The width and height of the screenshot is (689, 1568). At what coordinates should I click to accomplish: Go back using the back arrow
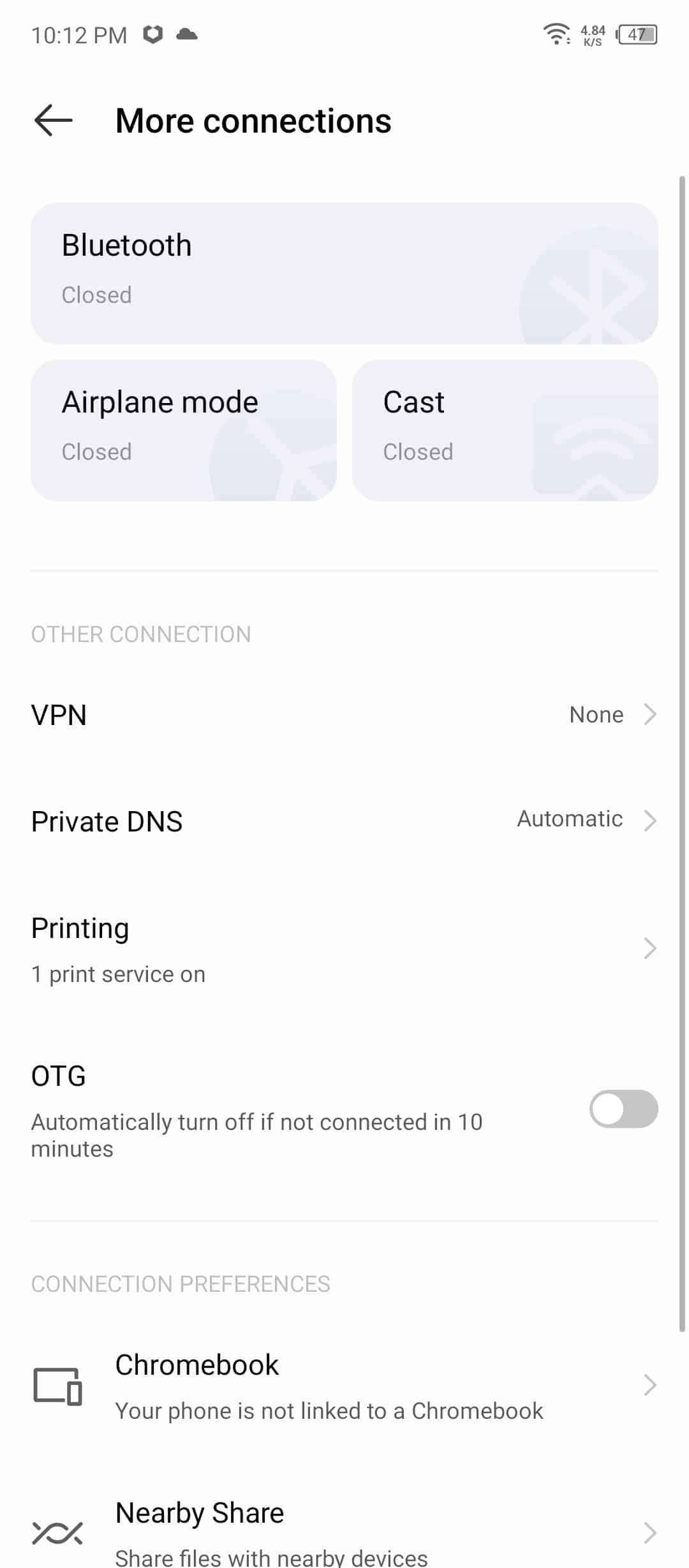click(x=53, y=121)
